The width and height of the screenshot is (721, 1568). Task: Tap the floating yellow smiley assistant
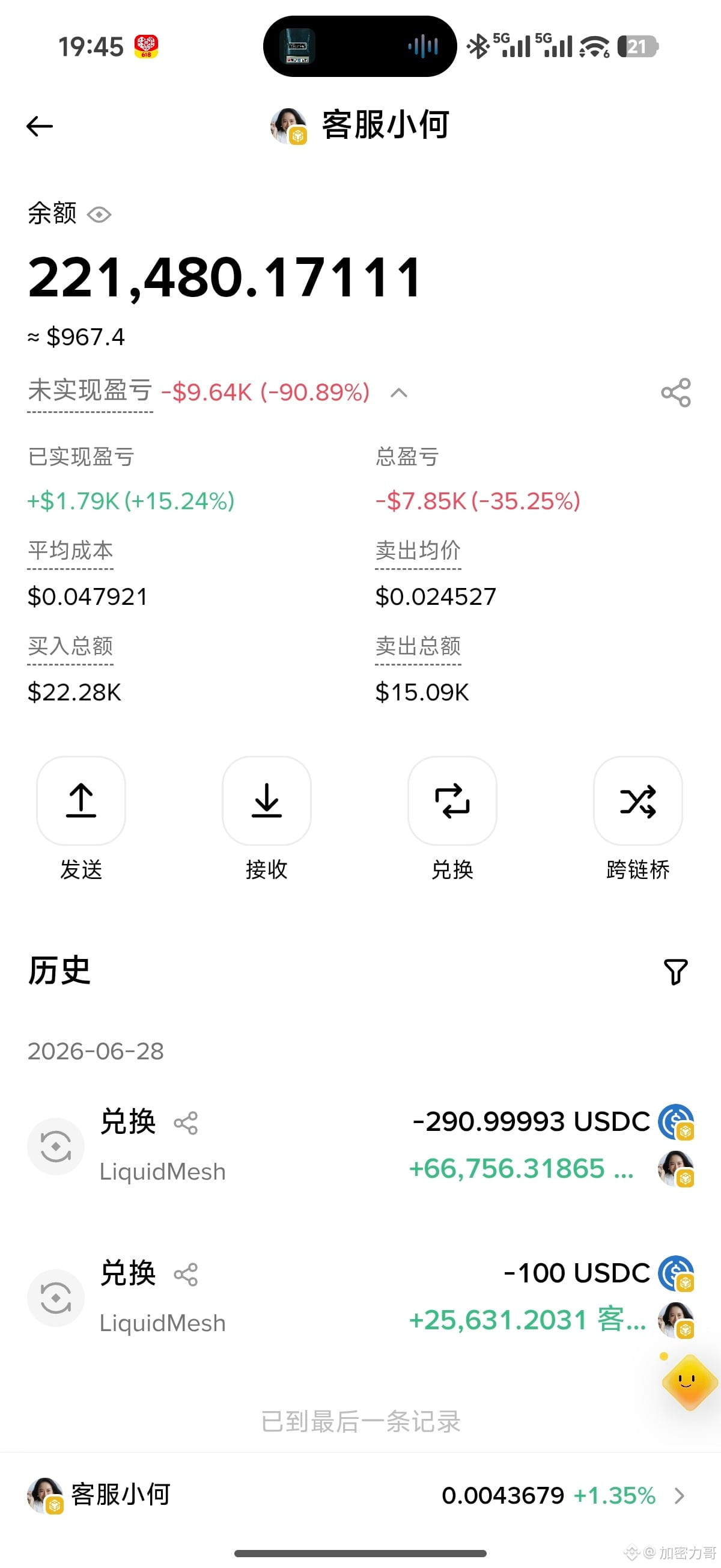(689, 1382)
